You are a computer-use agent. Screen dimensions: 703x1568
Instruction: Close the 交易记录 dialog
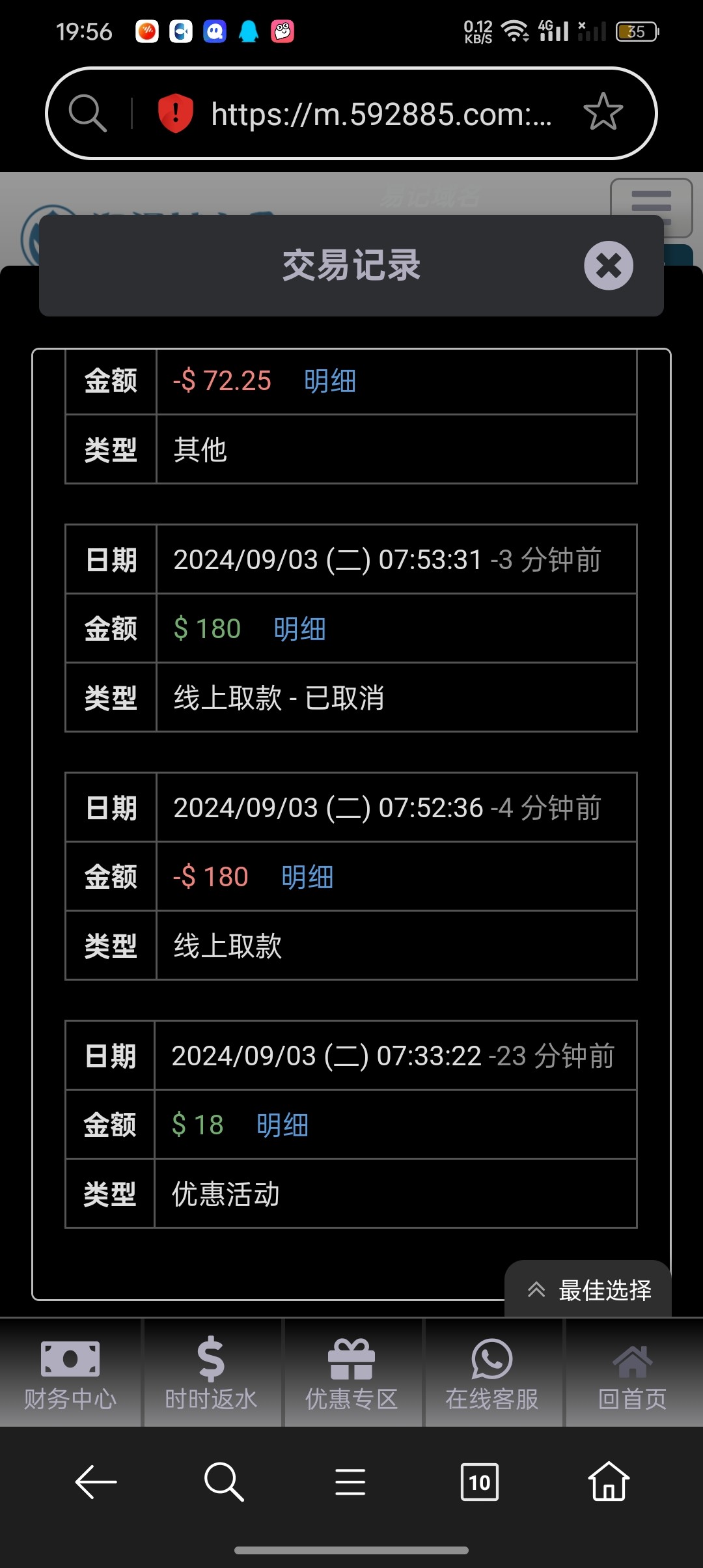point(608,266)
